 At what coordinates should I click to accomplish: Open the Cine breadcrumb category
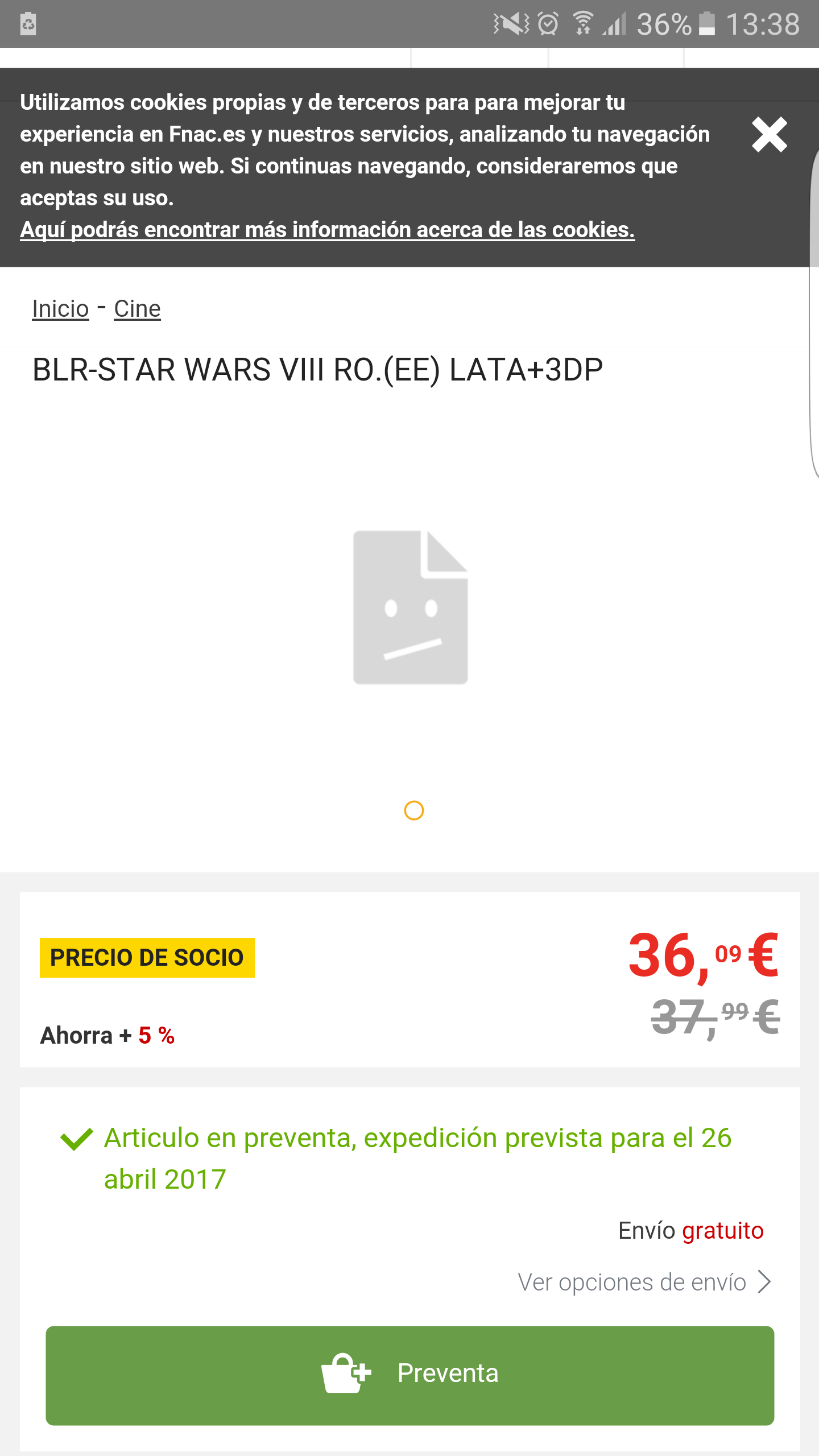[x=137, y=309]
